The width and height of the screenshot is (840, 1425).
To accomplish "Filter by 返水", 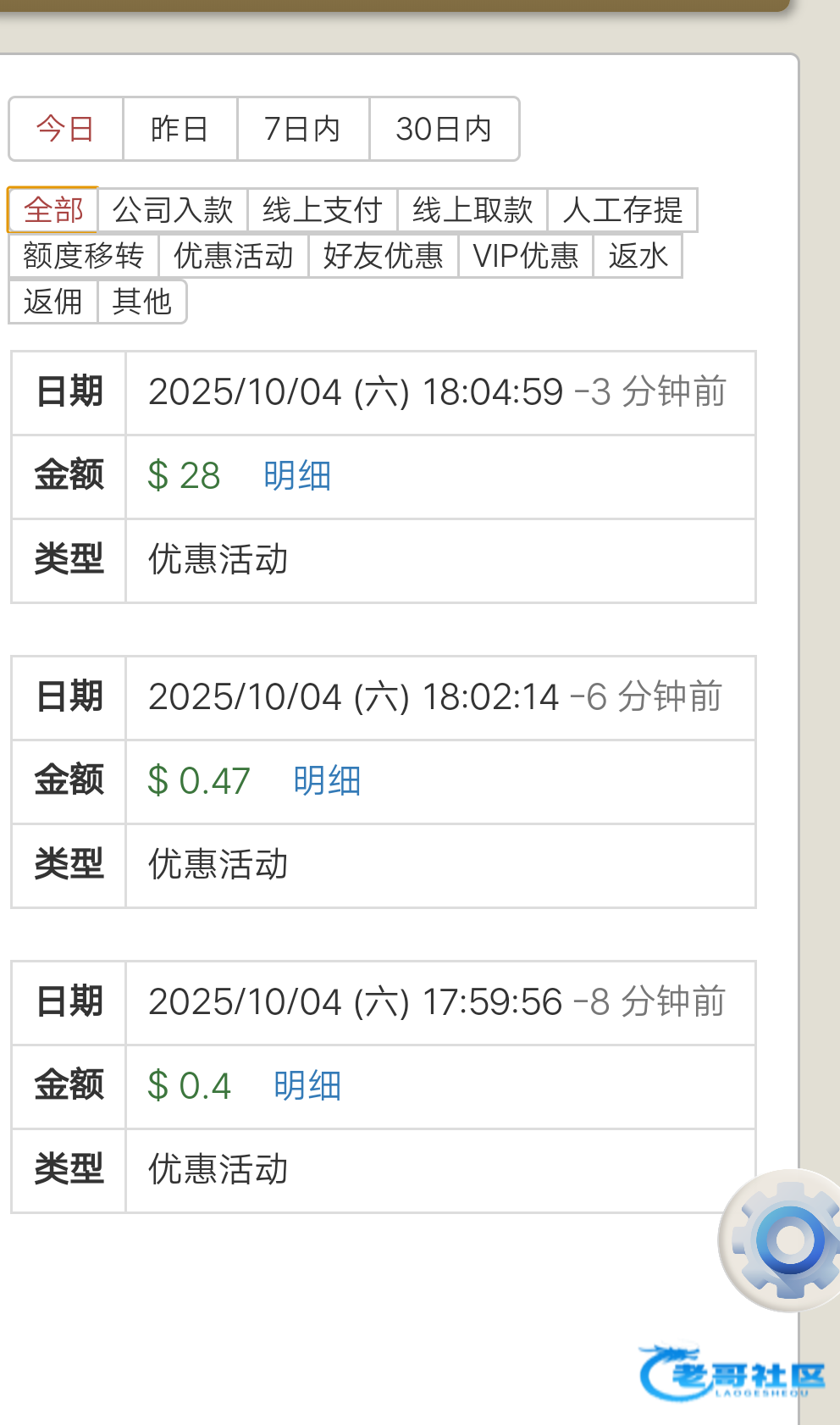I will coord(638,255).
